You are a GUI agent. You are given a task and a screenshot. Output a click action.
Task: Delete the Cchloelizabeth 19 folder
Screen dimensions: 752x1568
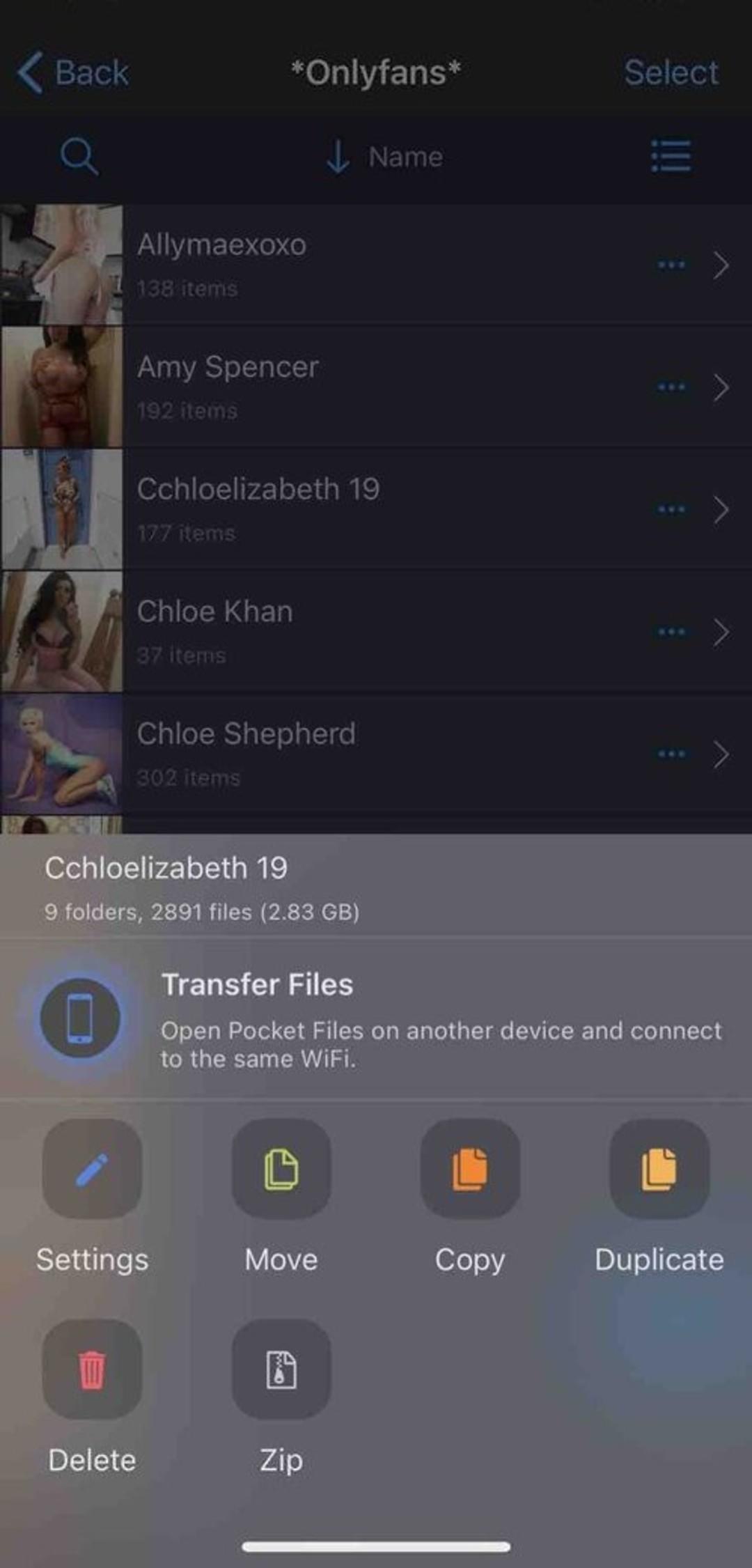point(92,1369)
